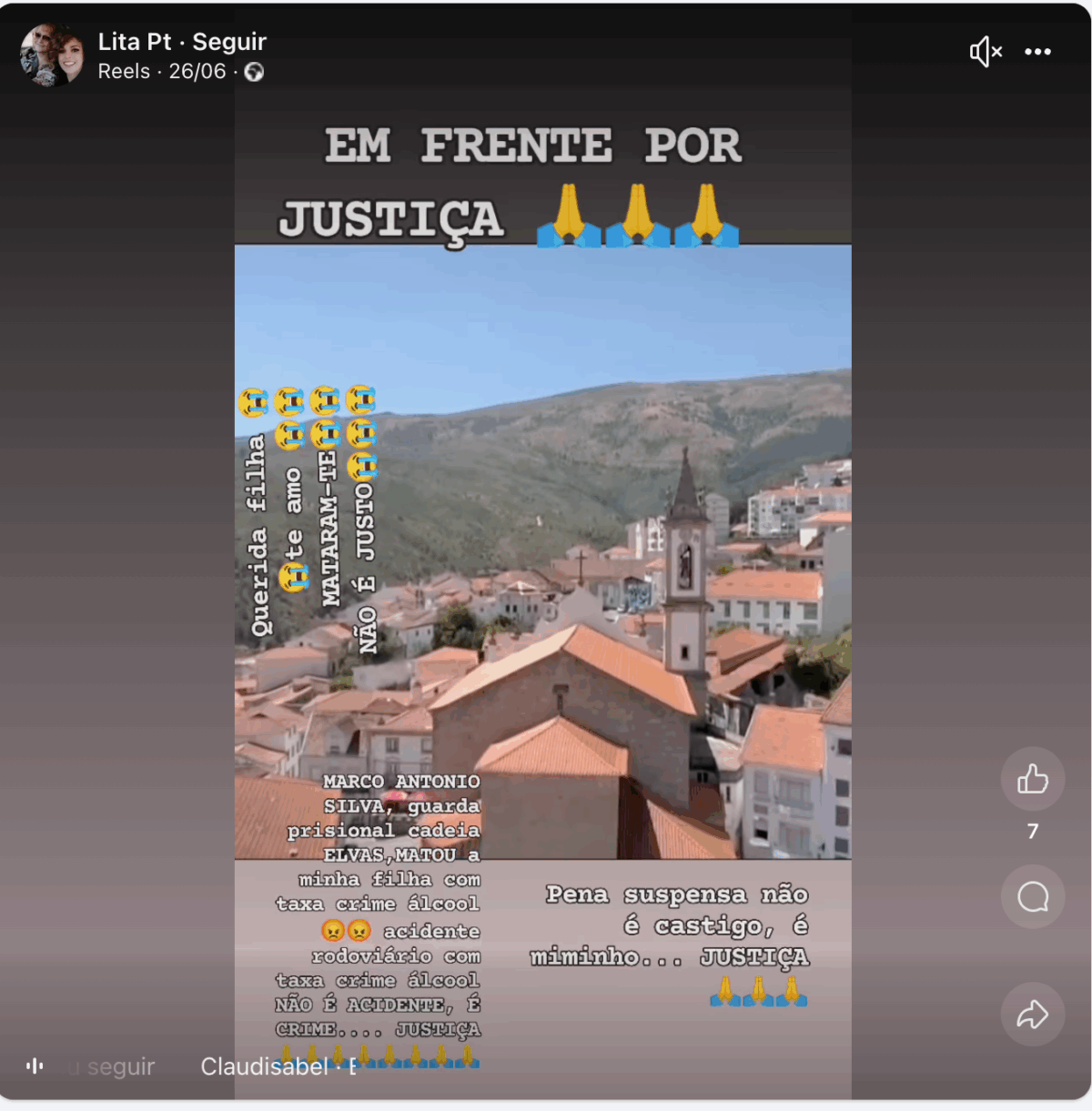Open the Claudisabel audio track
1092x1111 pixels.
pos(264,1066)
